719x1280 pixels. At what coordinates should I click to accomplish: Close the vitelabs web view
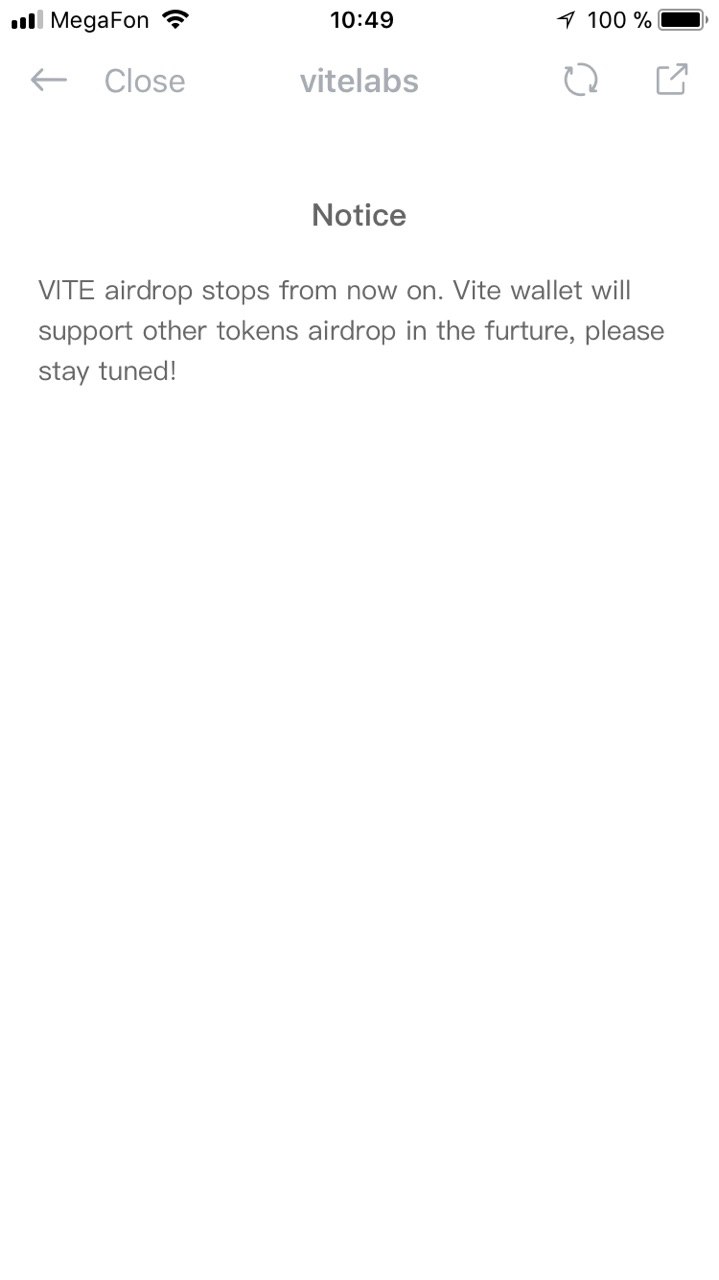tap(144, 81)
